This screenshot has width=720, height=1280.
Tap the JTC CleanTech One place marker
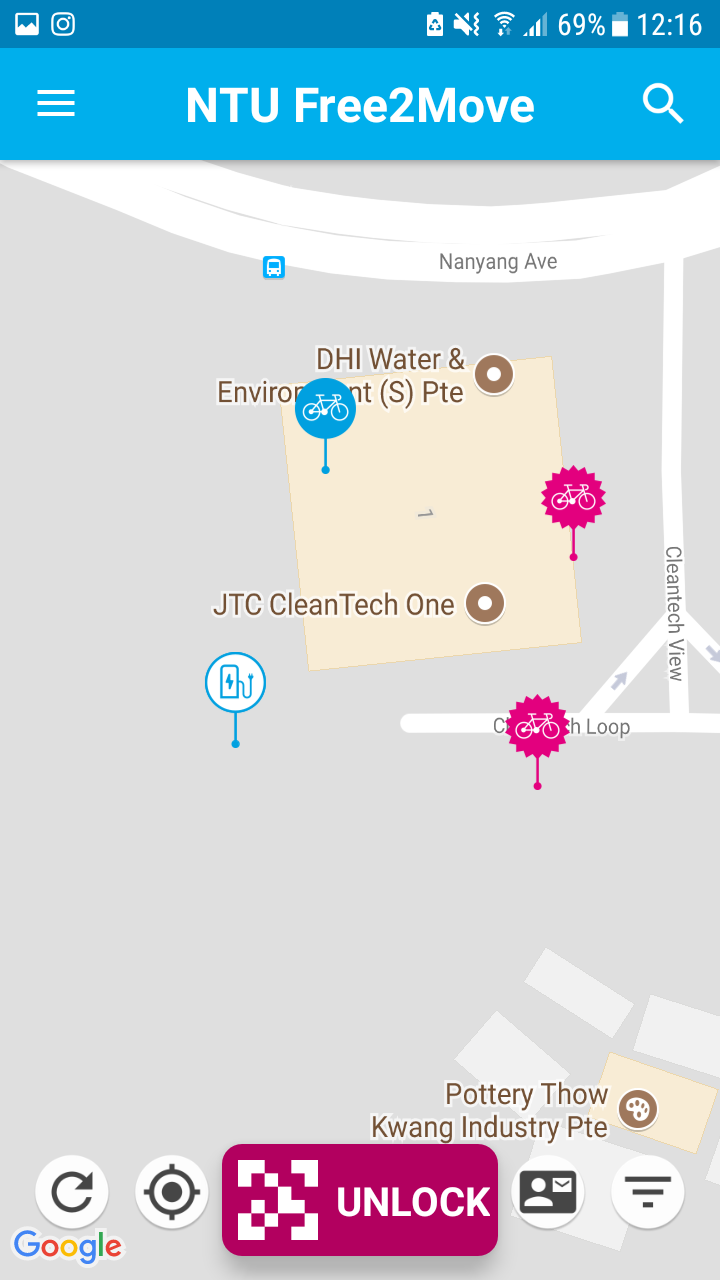(485, 604)
